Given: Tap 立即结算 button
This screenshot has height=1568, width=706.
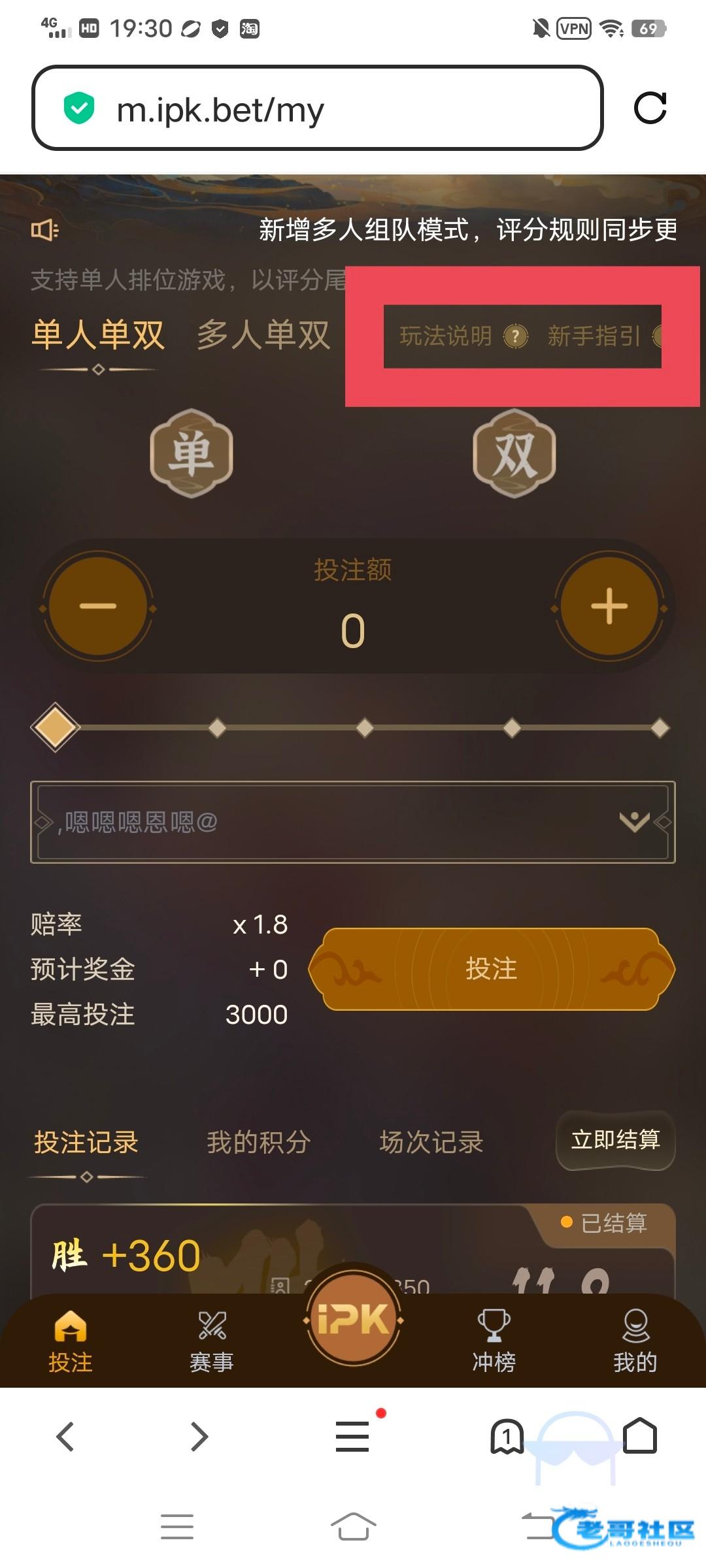Looking at the screenshot, I should pos(615,1140).
